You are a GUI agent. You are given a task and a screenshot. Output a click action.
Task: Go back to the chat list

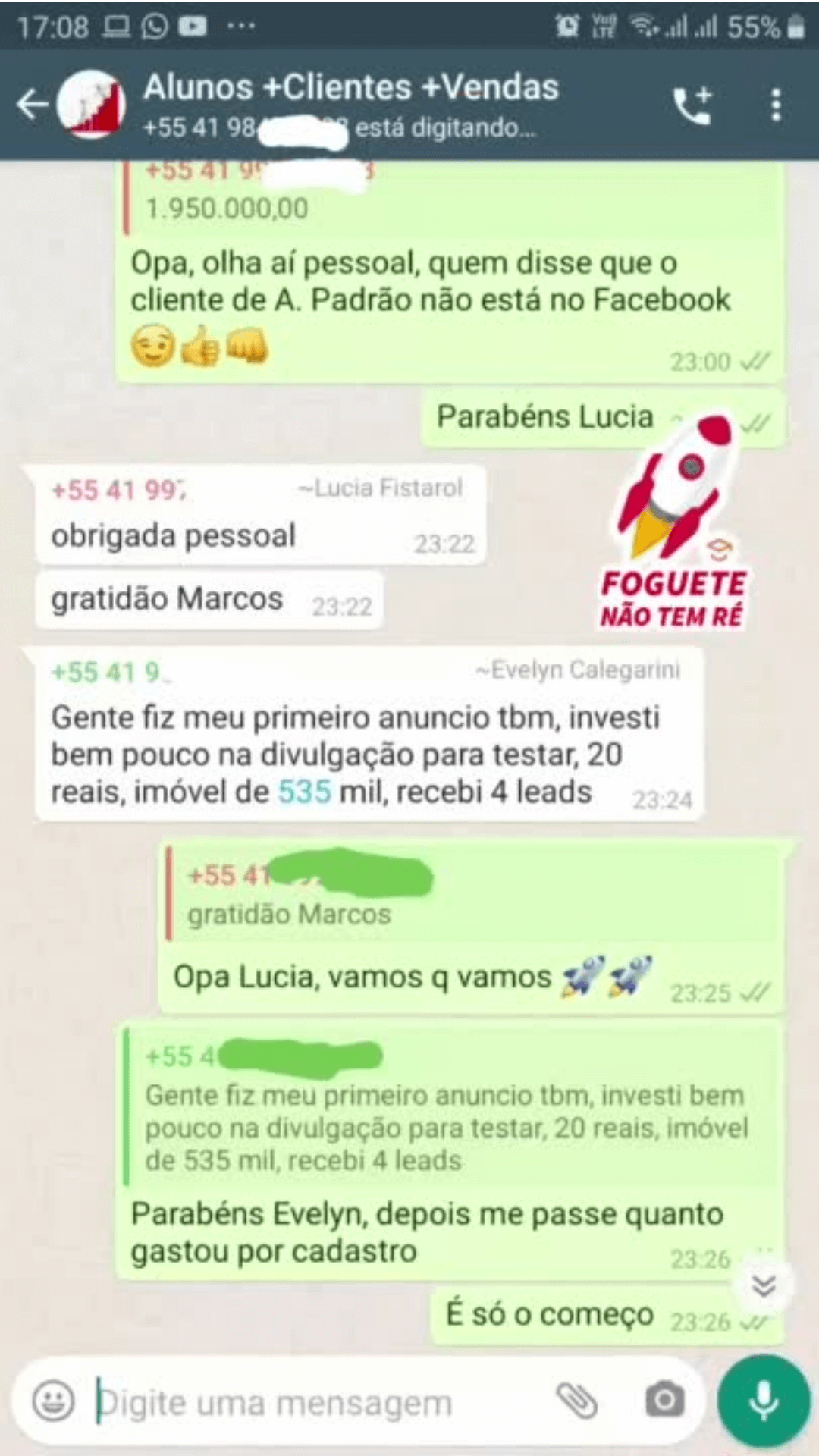(32, 105)
